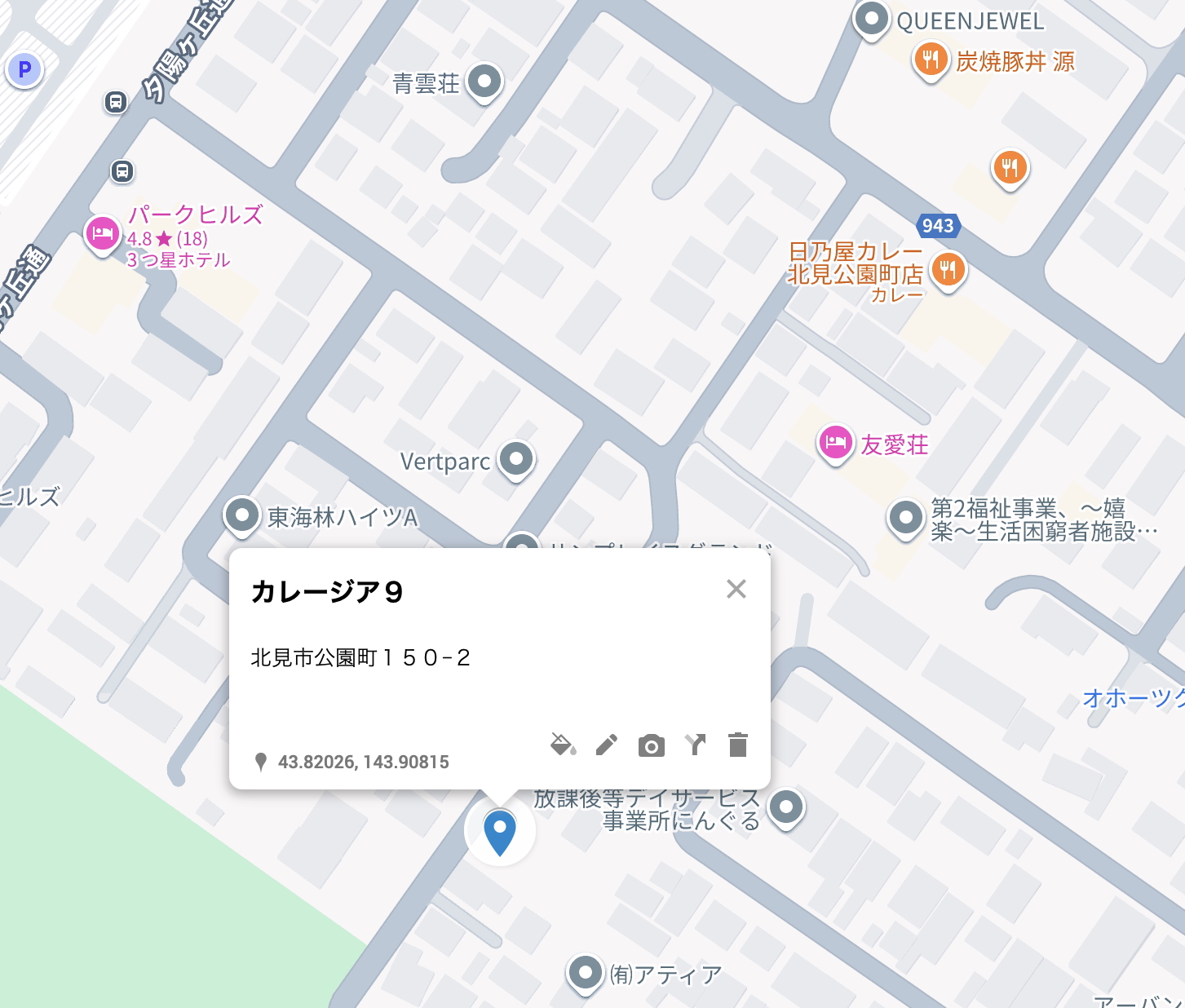Delete this marker with the trash icon

point(738,745)
